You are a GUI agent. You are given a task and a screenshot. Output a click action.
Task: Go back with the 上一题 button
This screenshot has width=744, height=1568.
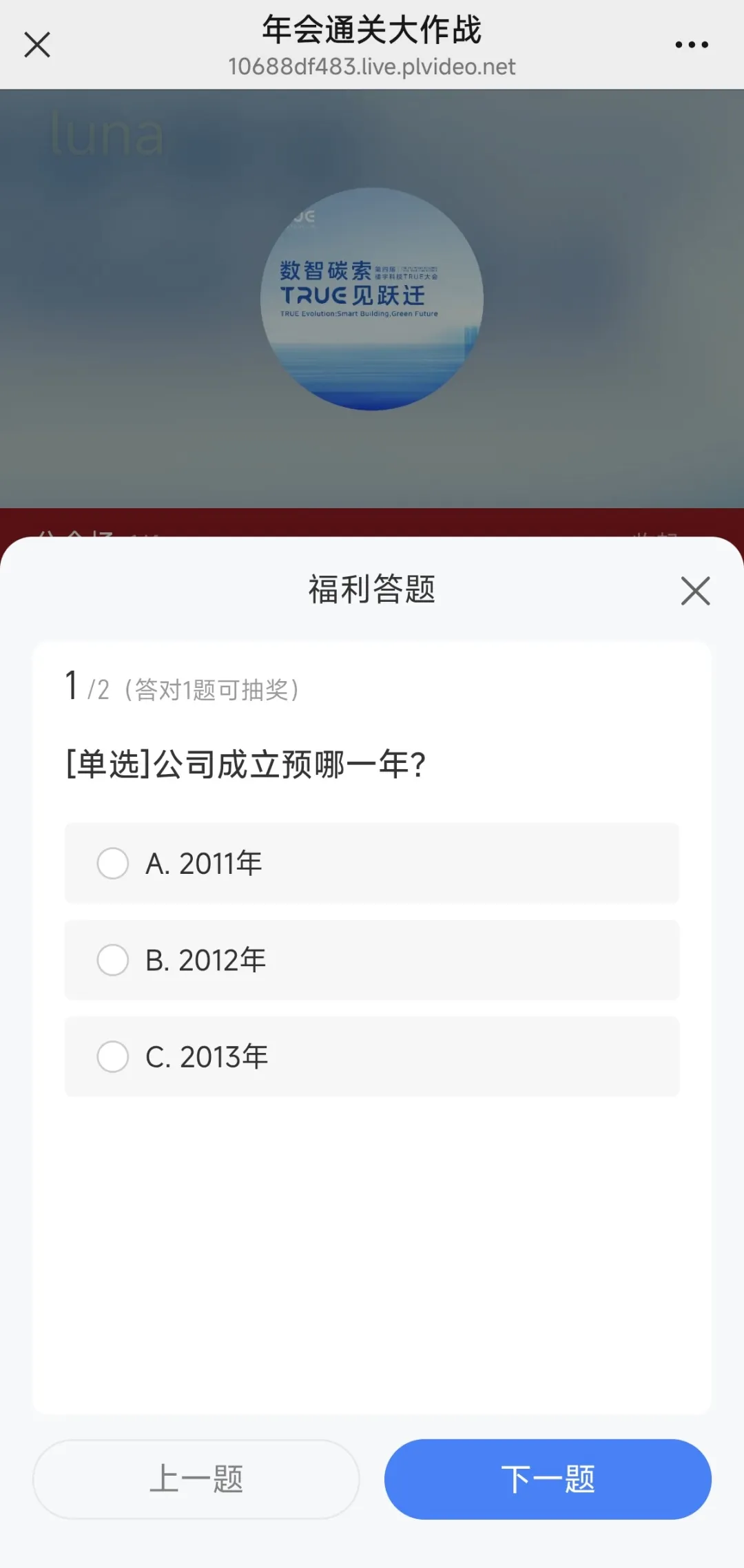(196, 1478)
